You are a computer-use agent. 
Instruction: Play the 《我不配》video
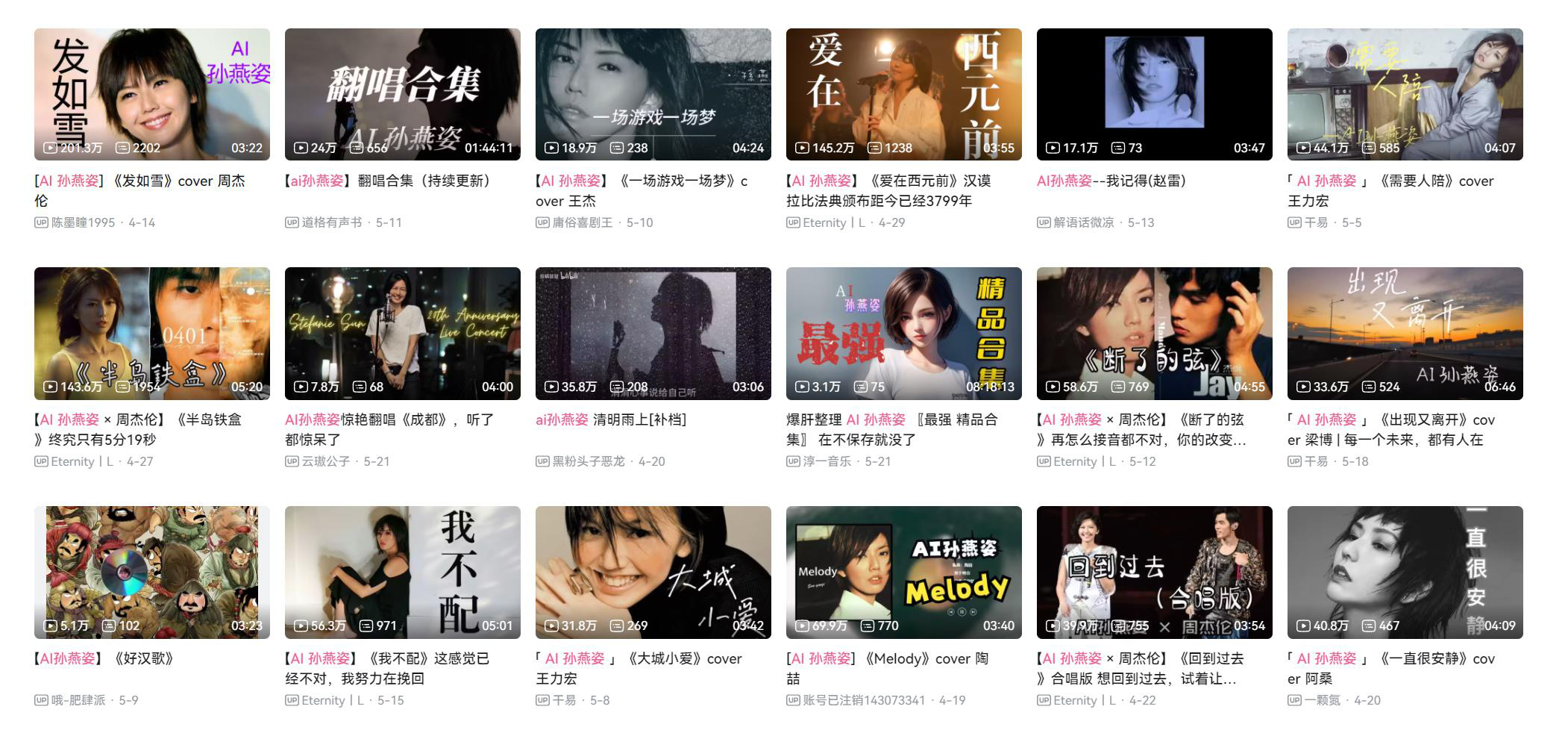pyautogui.click(x=402, y=572)
